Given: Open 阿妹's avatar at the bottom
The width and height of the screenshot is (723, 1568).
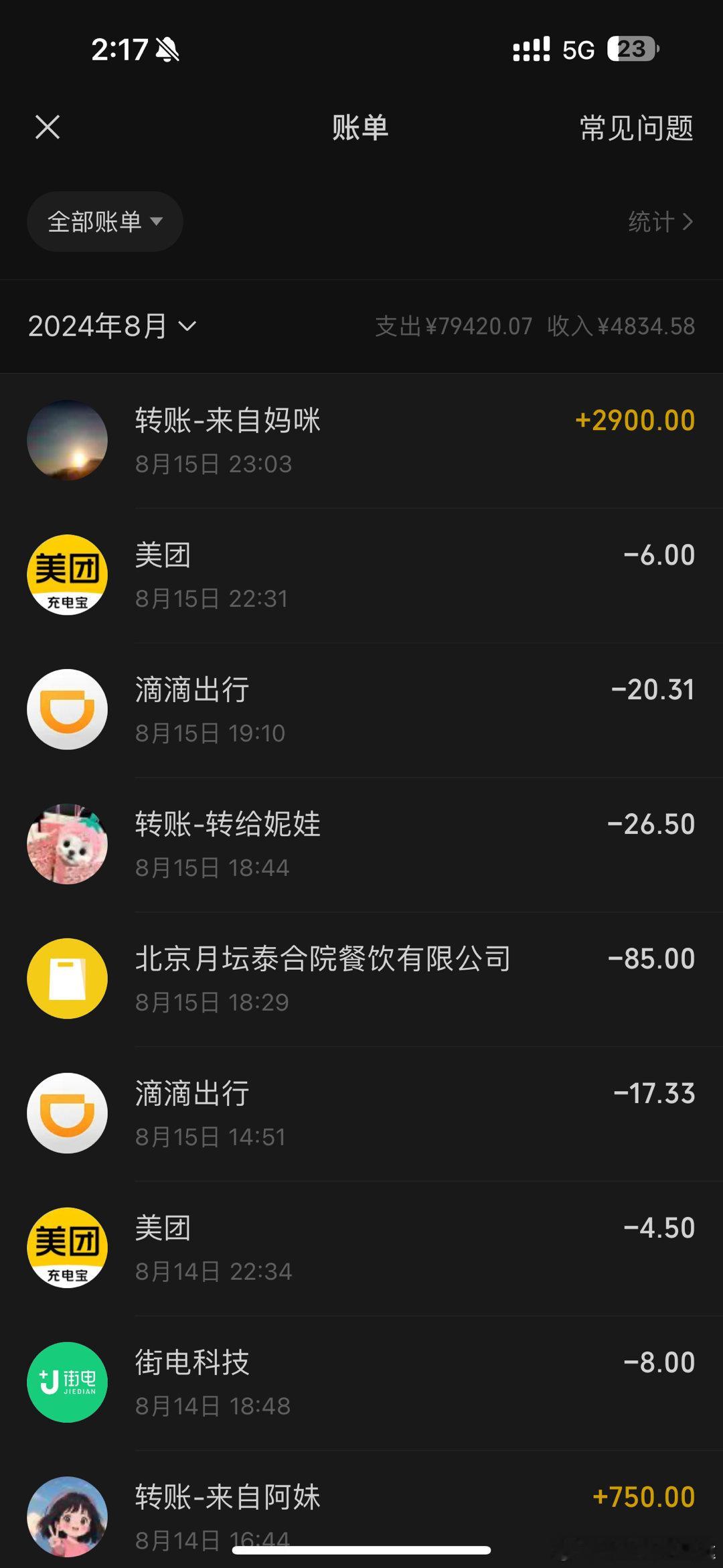Looking at the screenshot, I should pyautogui.click(x=67, y=1517).
